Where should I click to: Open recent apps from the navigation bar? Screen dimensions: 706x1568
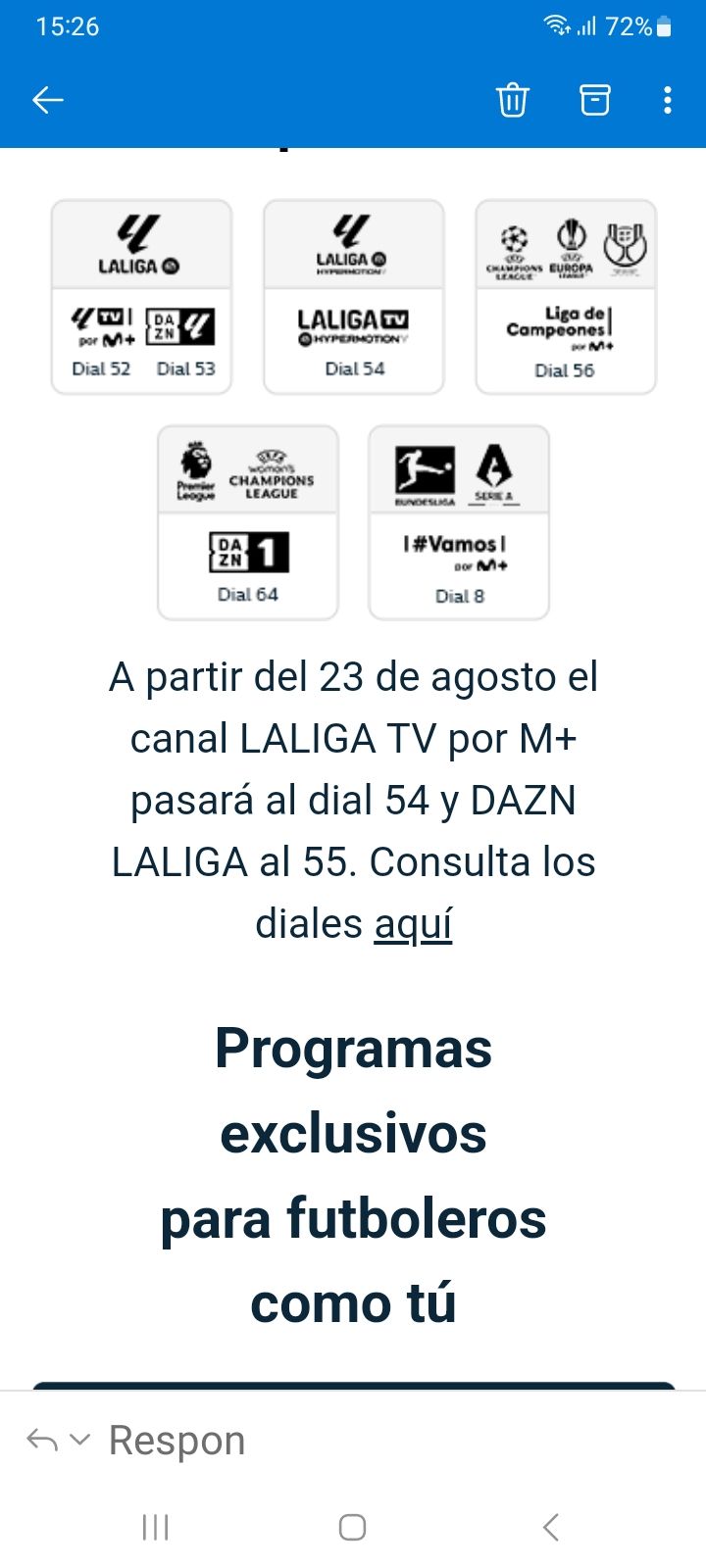[156, 1527]
